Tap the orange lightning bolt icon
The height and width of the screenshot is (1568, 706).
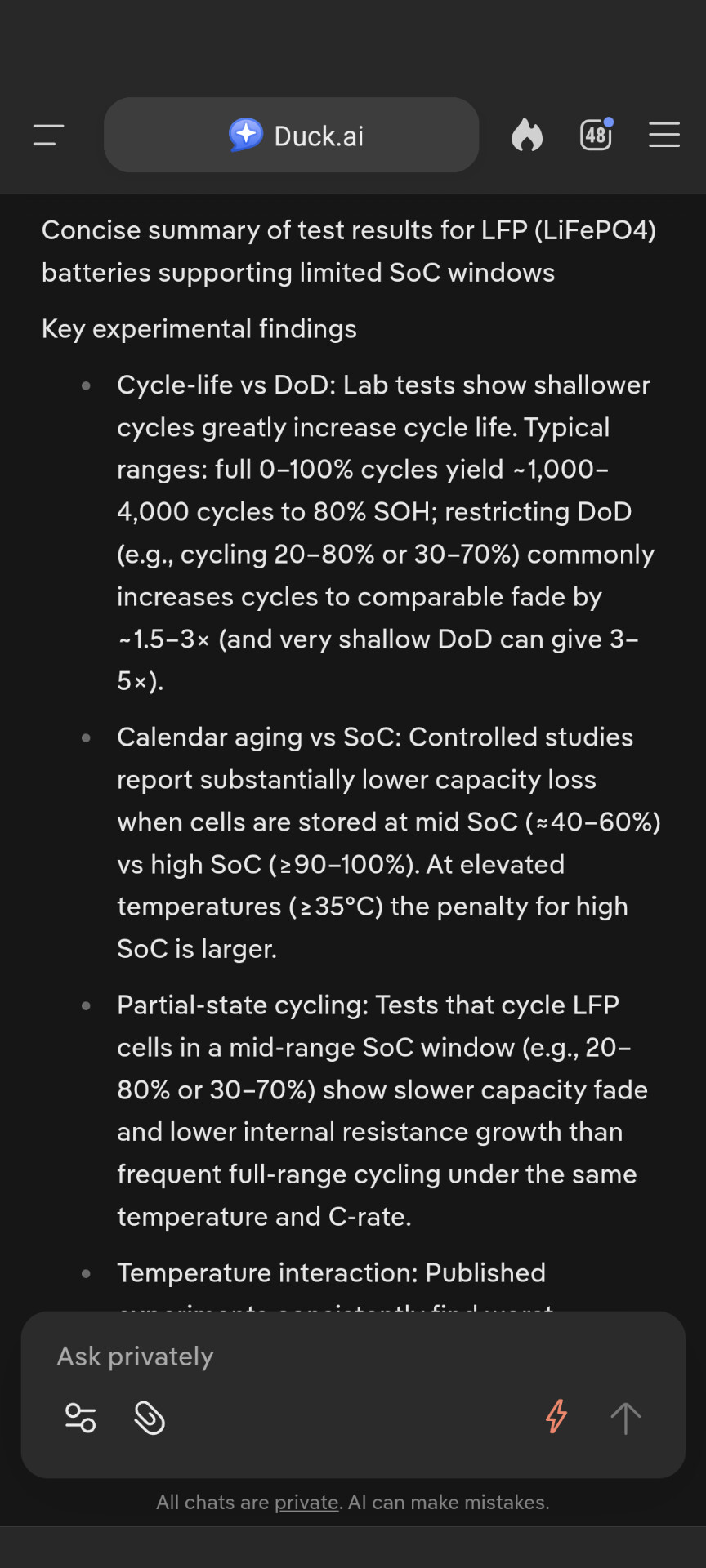point(556,1417)
